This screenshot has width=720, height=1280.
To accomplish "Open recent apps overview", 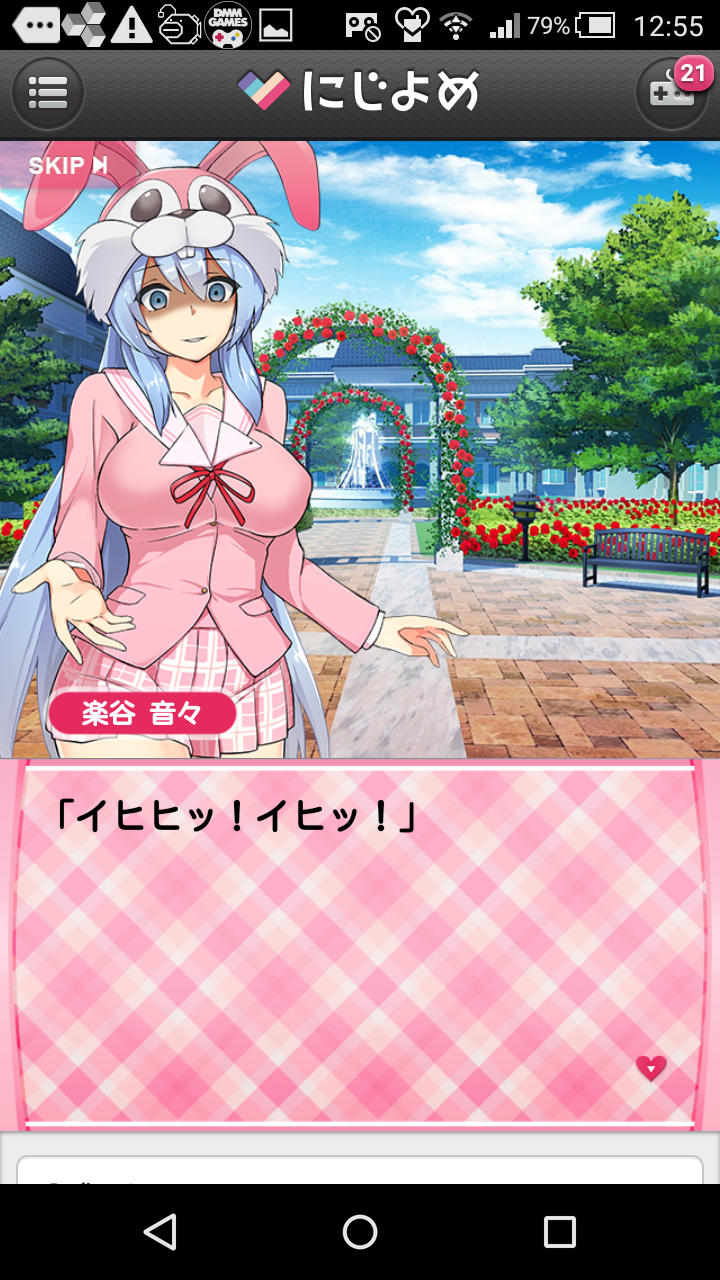I will click(559, 1232).
